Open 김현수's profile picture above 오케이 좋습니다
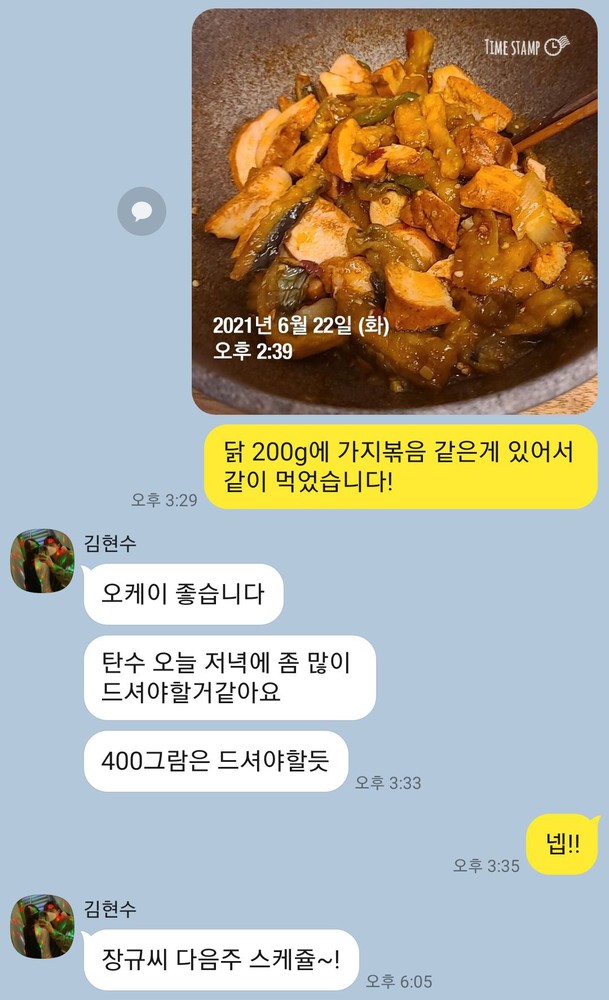This screenshot has height=1000, width=609. click(x=42, y=561)
